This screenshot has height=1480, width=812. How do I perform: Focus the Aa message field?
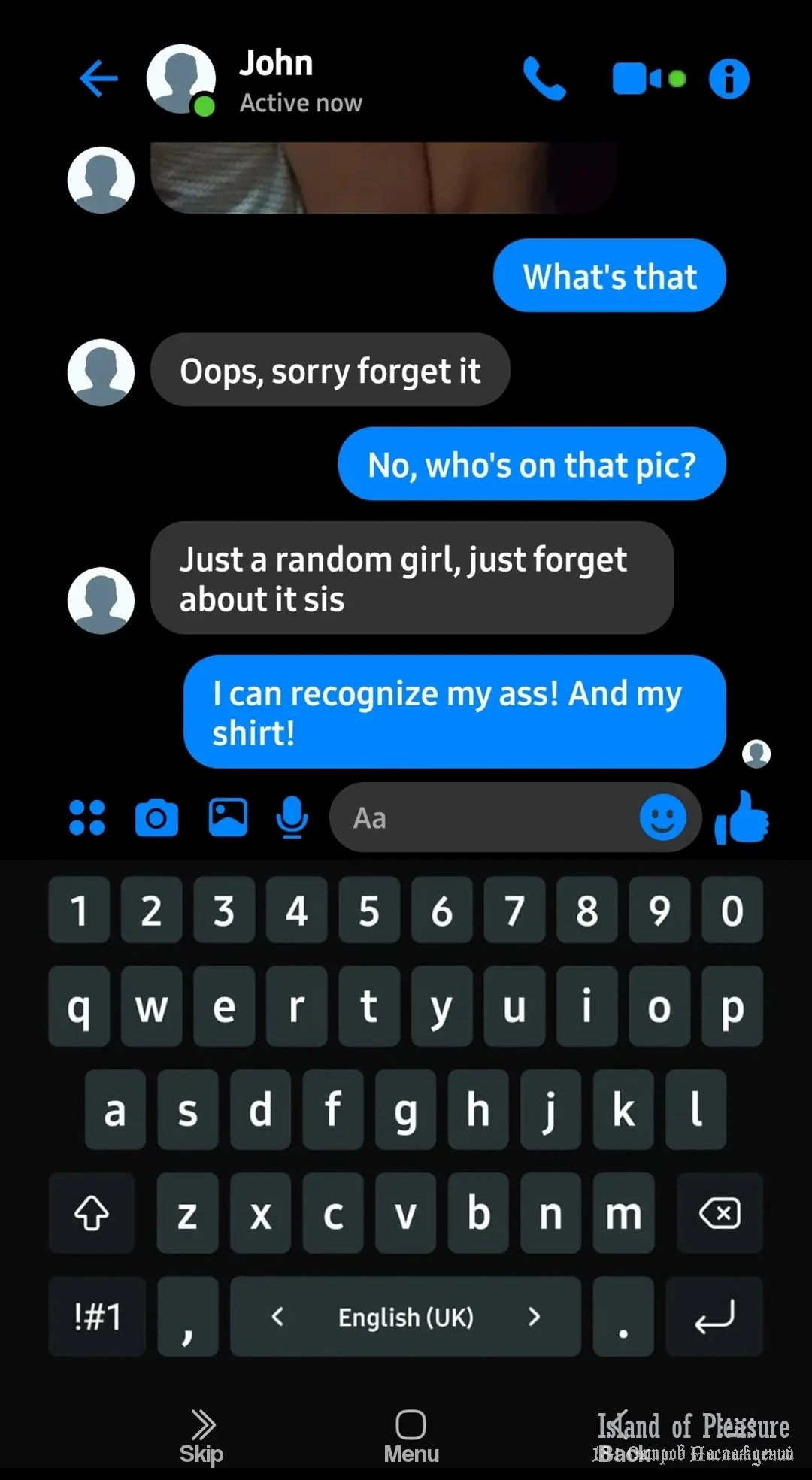click(x=481, y=817)
